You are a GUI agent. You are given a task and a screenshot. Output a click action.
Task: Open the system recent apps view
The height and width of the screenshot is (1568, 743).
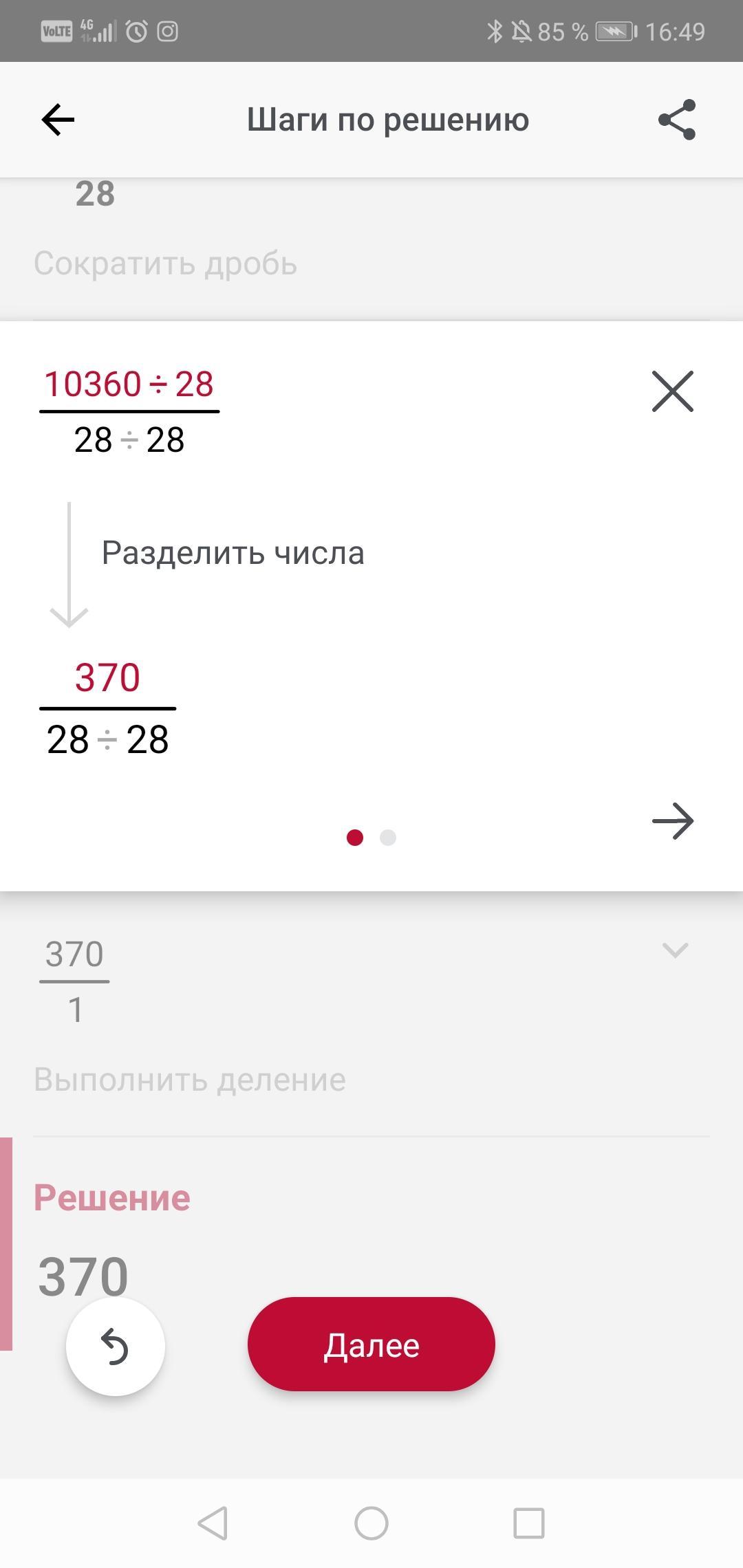[529, 1523]
